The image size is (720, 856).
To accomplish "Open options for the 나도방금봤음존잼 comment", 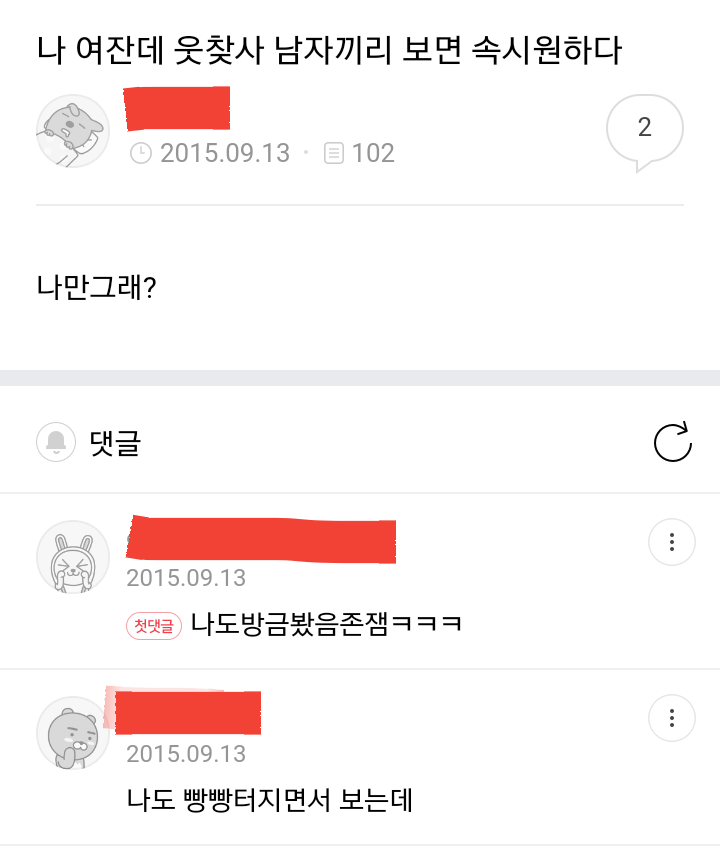I will (671, 542).
